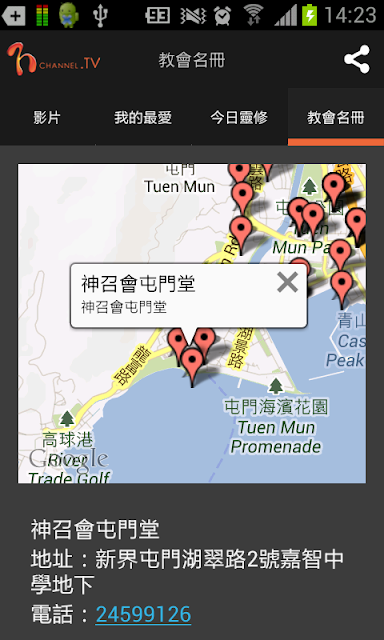The height and width of the screenshot is (640, 384).
Task: Share this church listing
Action: click(x=357, y=60)
